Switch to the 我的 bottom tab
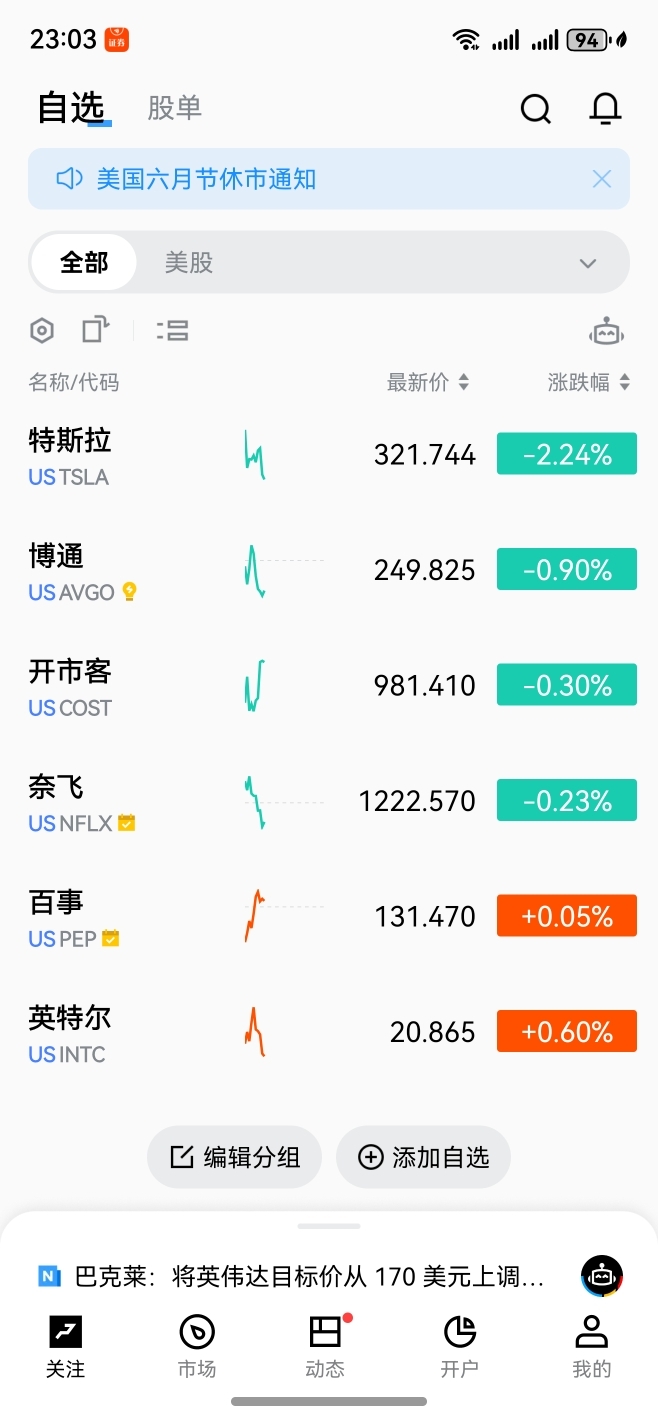The width and height of the screenshot is (658, 1416). point(592,1346)
